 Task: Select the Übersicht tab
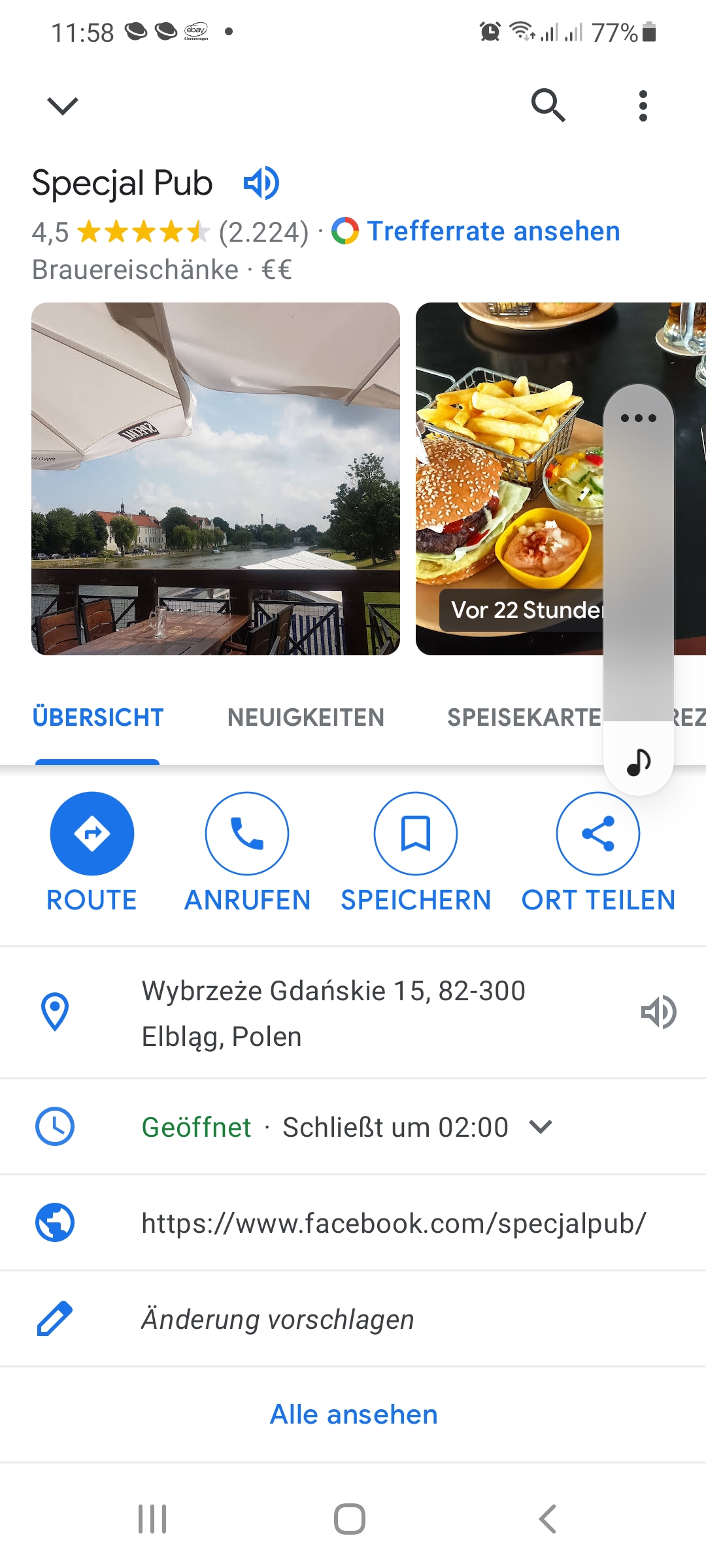pos(98,717)
